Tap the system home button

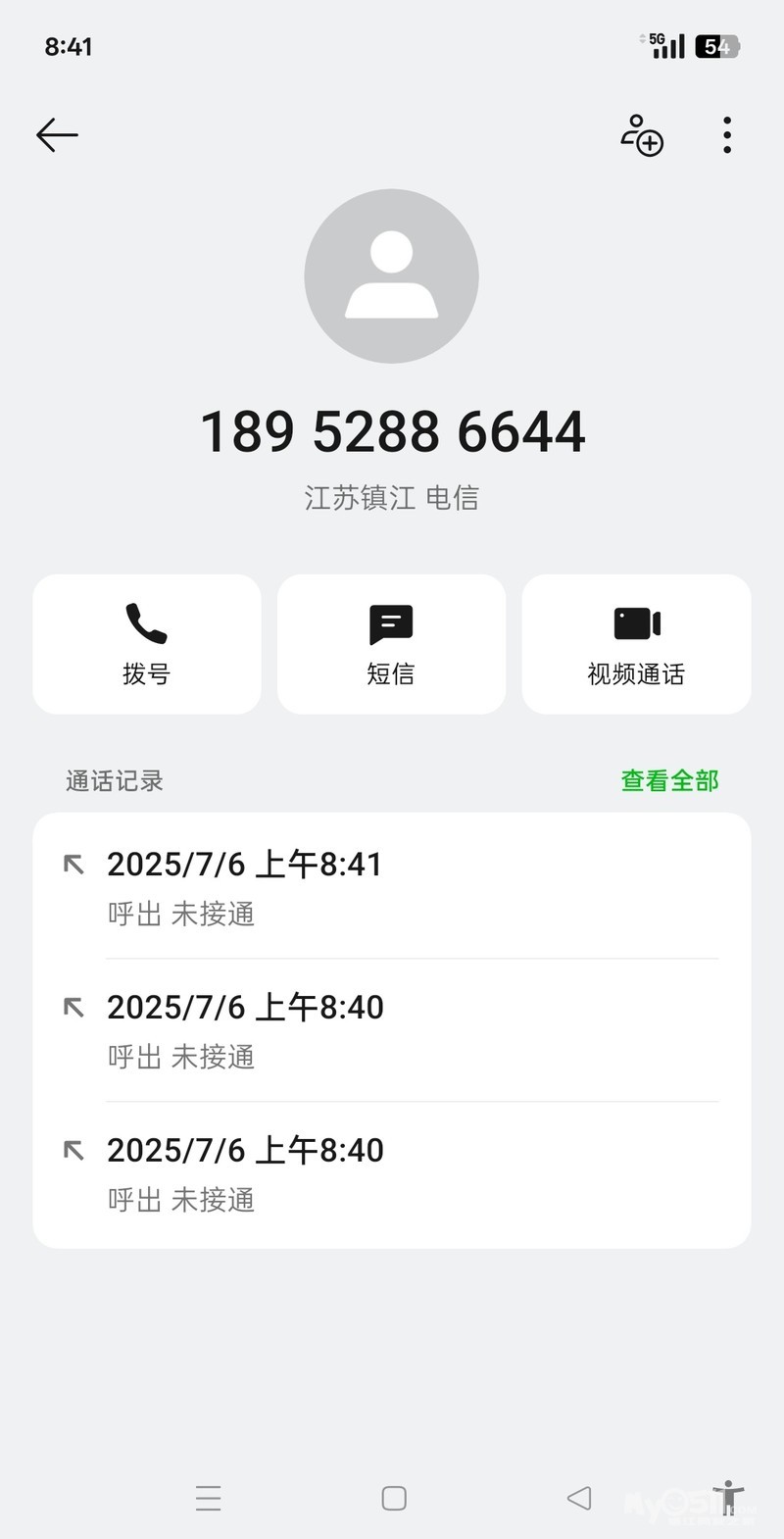coord(394,1498)
